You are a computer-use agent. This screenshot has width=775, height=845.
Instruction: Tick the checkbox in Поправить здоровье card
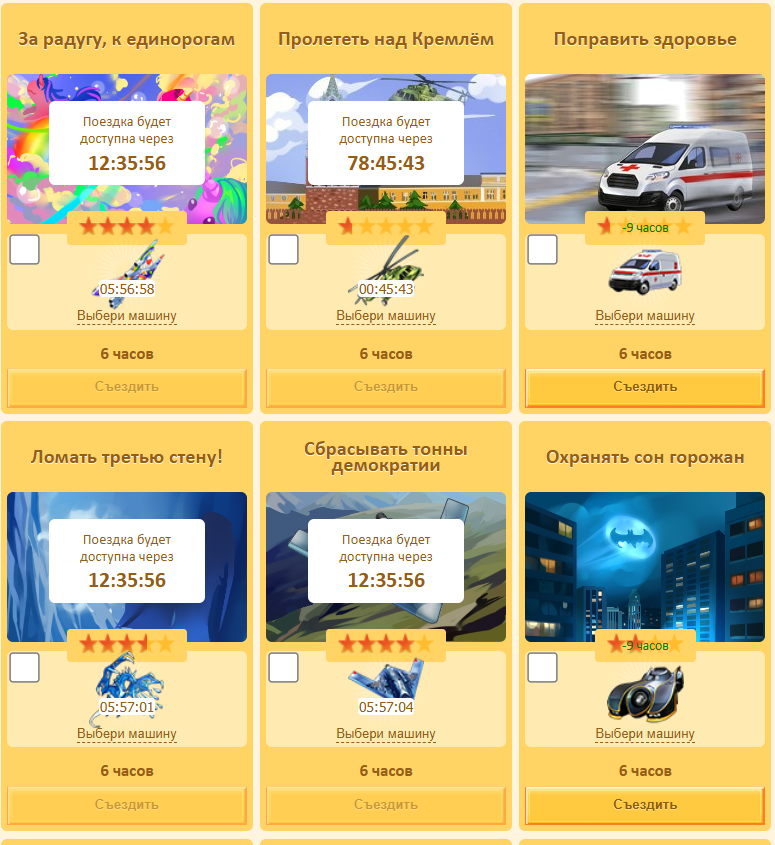pos(542,249)
